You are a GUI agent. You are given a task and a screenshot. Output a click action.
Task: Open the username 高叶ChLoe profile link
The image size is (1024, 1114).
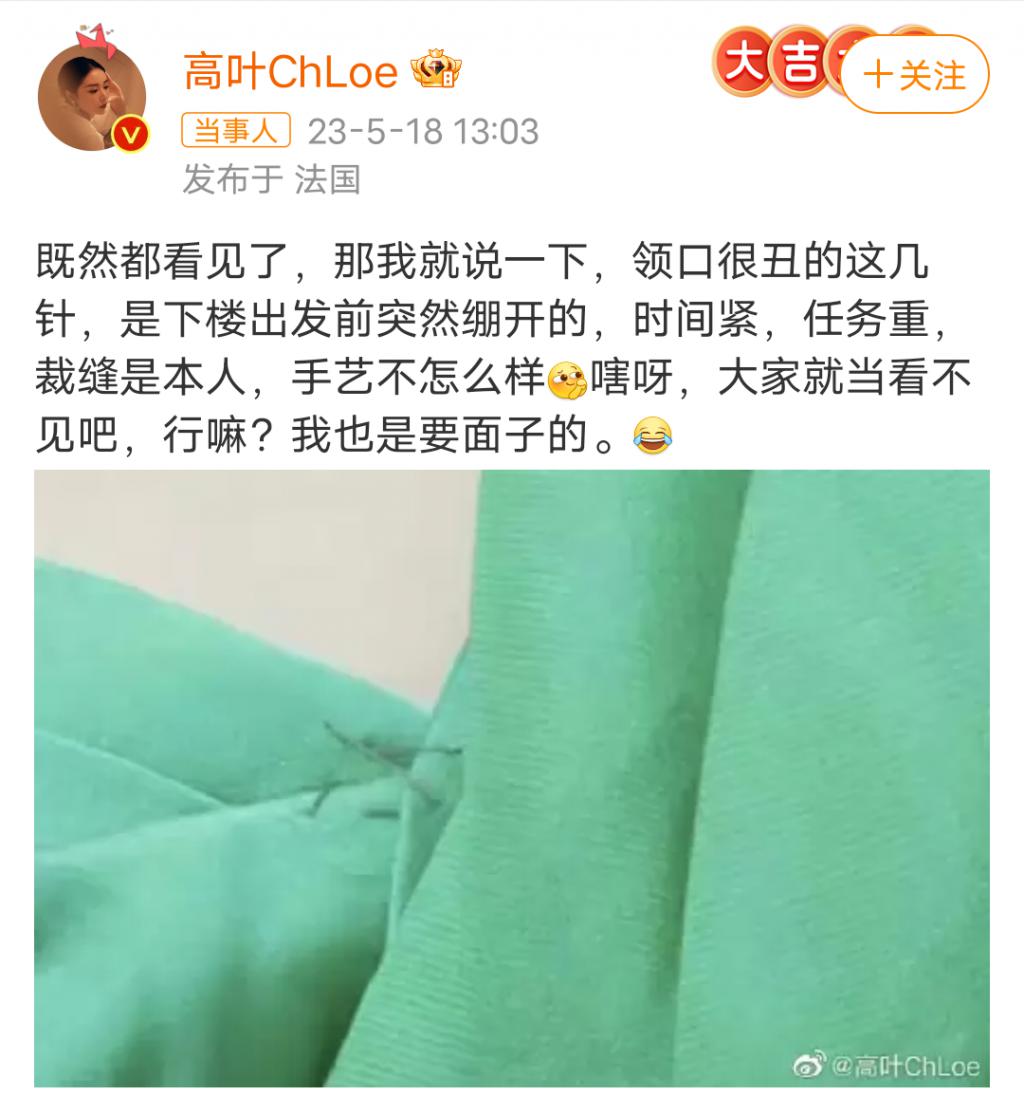pyautogui.click(x=291, y=71)
